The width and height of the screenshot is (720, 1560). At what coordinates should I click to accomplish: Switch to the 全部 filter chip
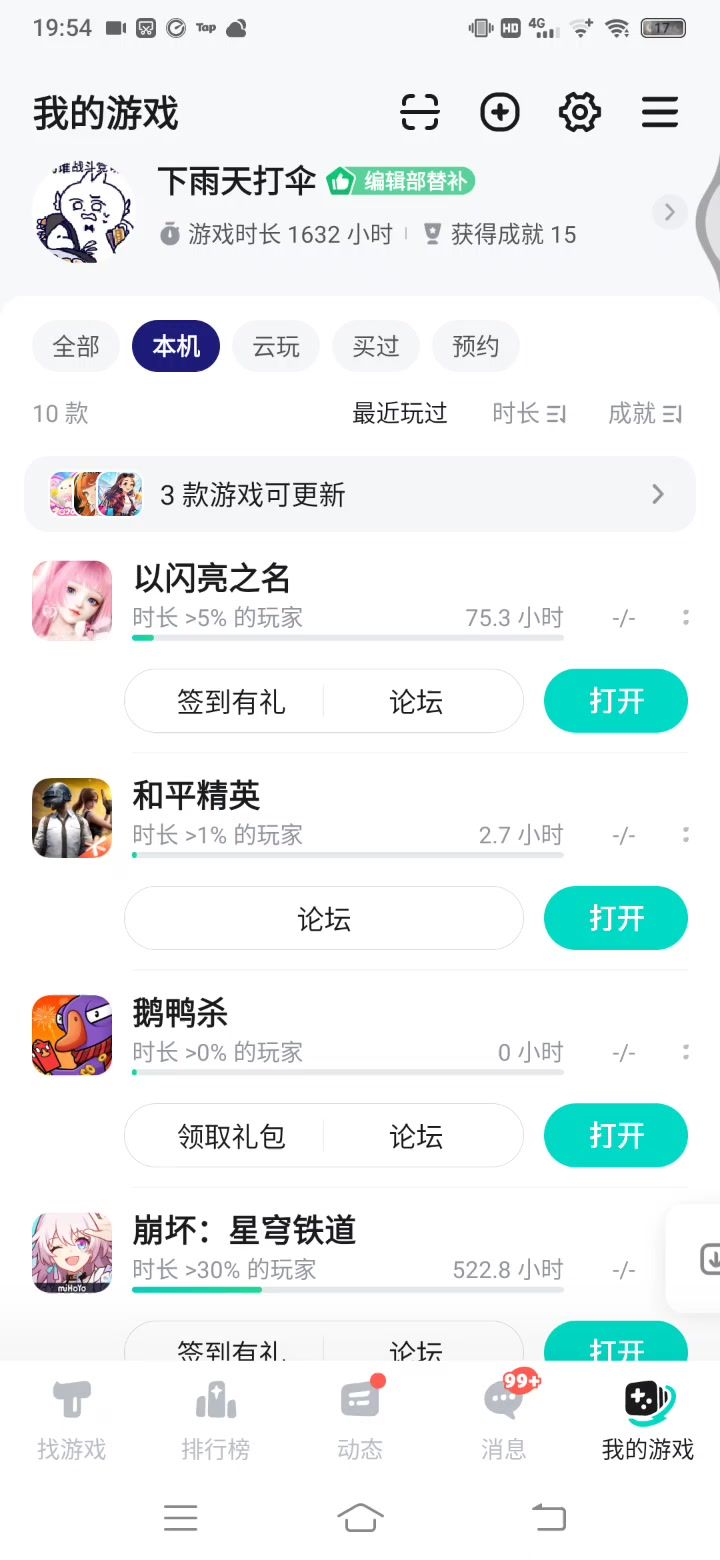[76, 347]
